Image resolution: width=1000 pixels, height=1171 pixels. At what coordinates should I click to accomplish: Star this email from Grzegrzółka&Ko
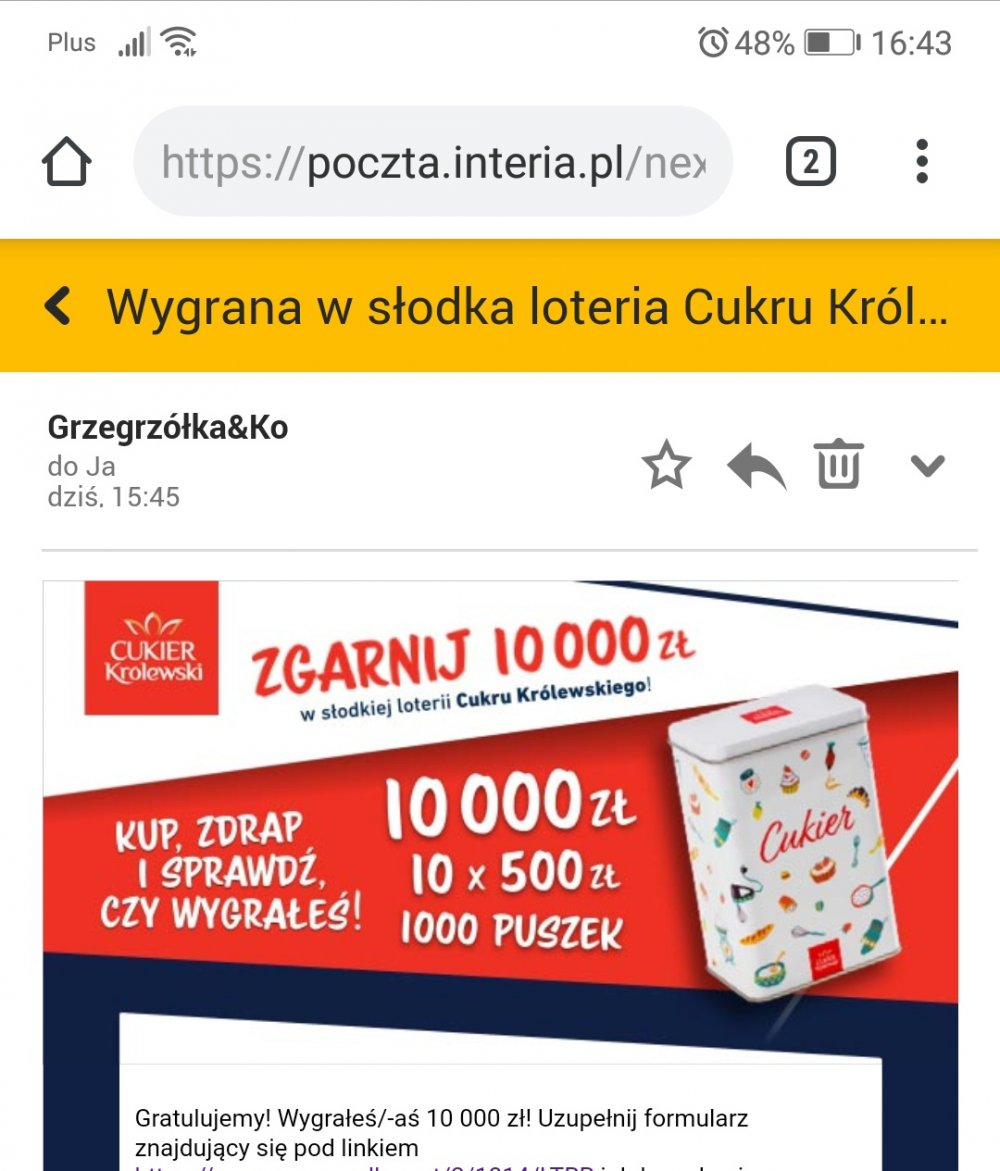pos(666,465)
